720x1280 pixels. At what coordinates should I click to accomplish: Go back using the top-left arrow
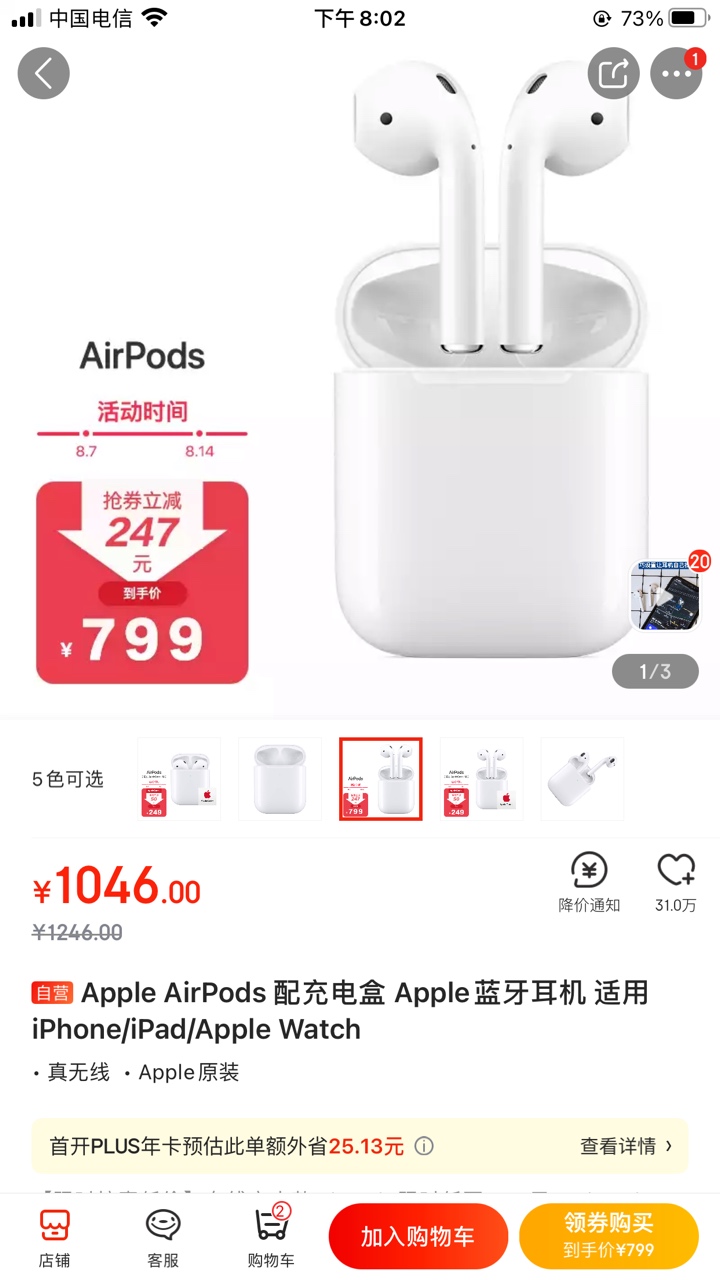[43, 73]
